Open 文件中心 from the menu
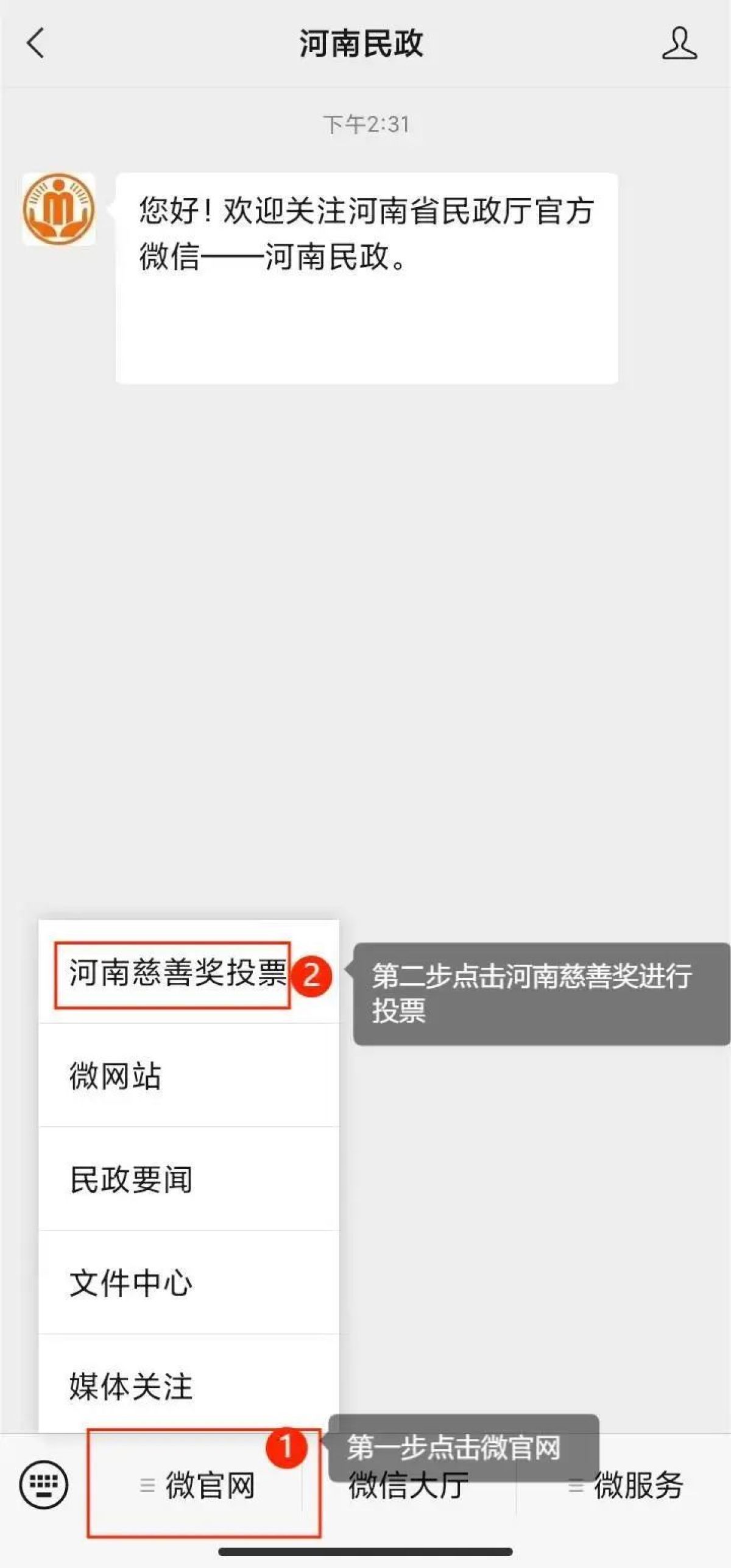Image resolution: width=731 pixels, height=1568 pixels. [189, 1283]
